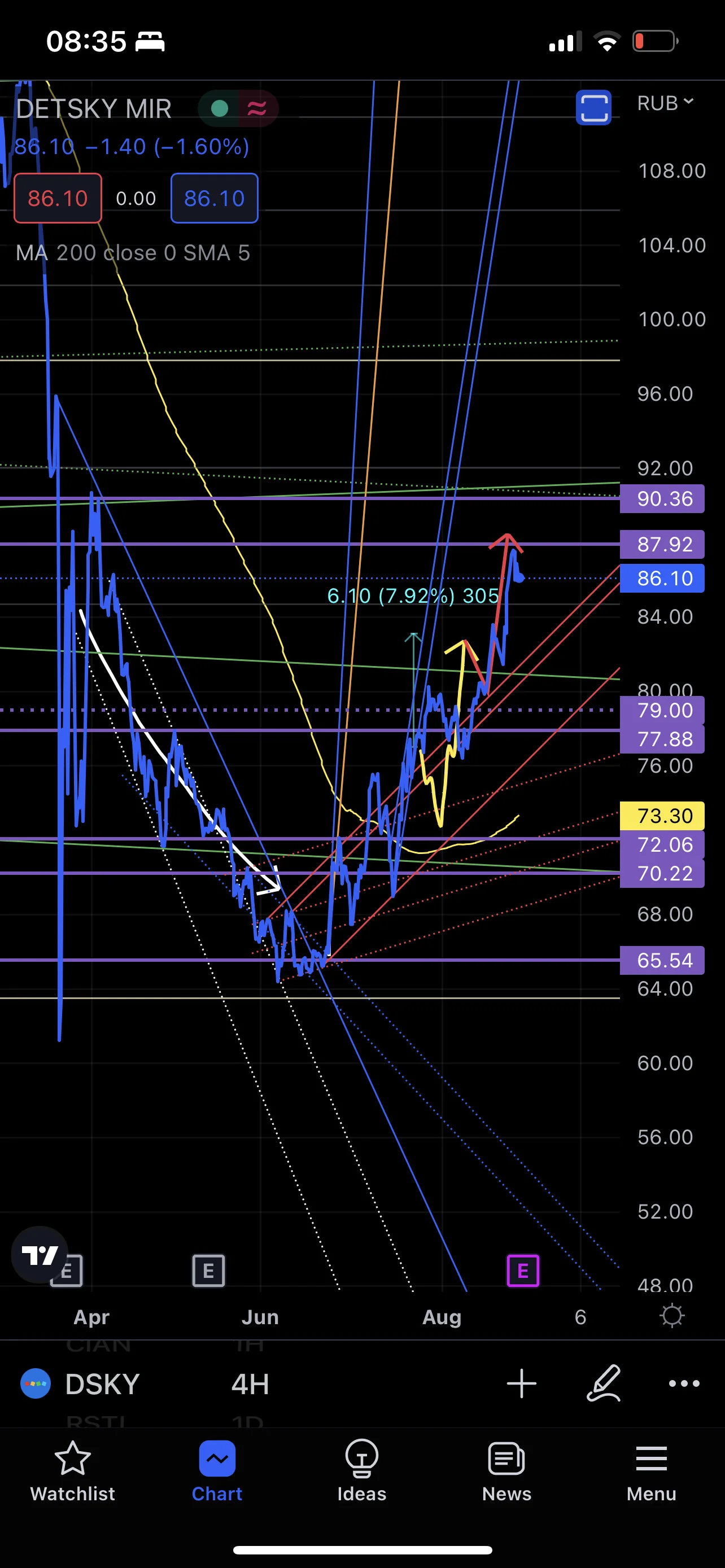
Task: Tap the red 86.10 sell button
Action: (58, 199)
